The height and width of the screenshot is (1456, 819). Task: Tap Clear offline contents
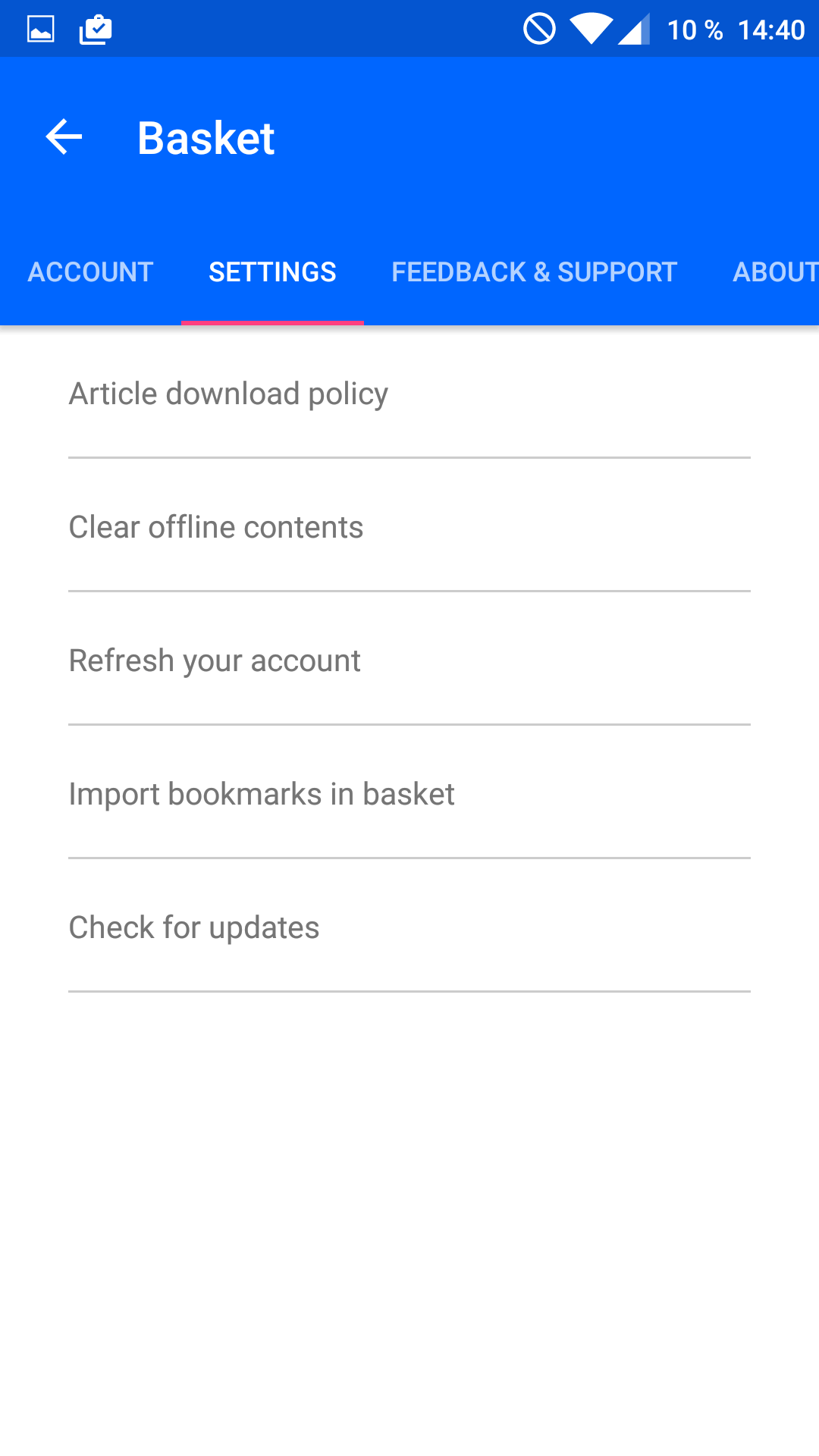(409, 527)
